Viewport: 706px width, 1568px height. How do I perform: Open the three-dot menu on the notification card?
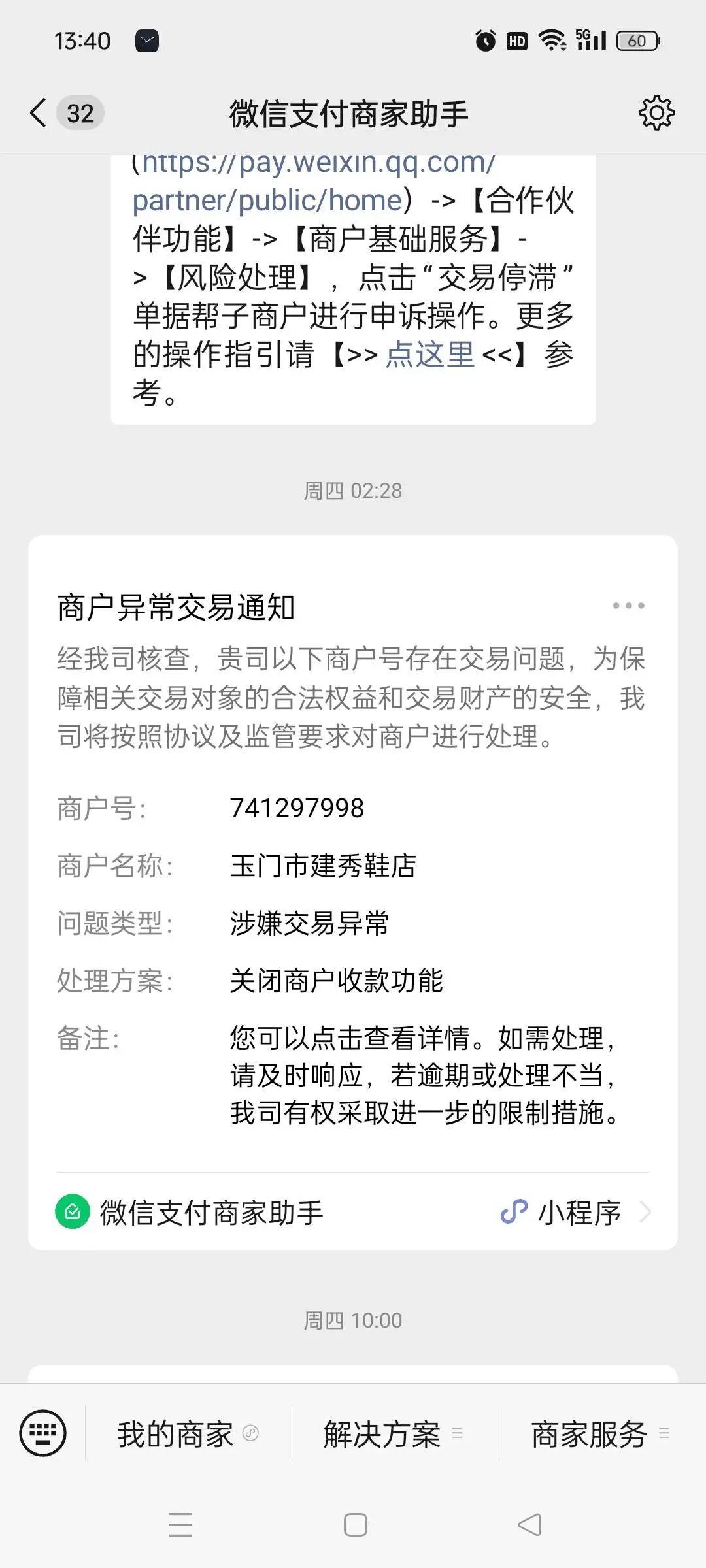pos(628,606)
